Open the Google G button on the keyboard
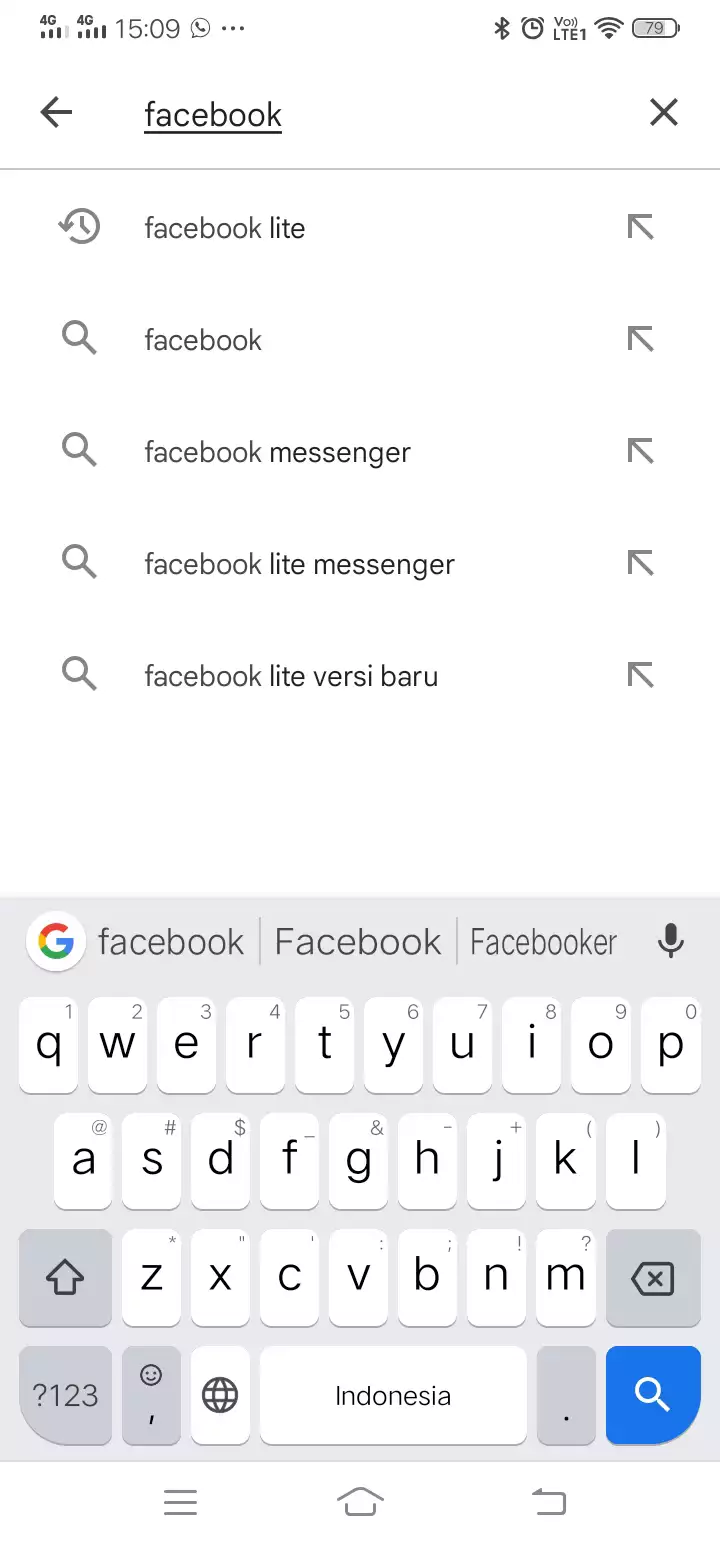This screenshot has height=1544, width=720. [56, 941]
